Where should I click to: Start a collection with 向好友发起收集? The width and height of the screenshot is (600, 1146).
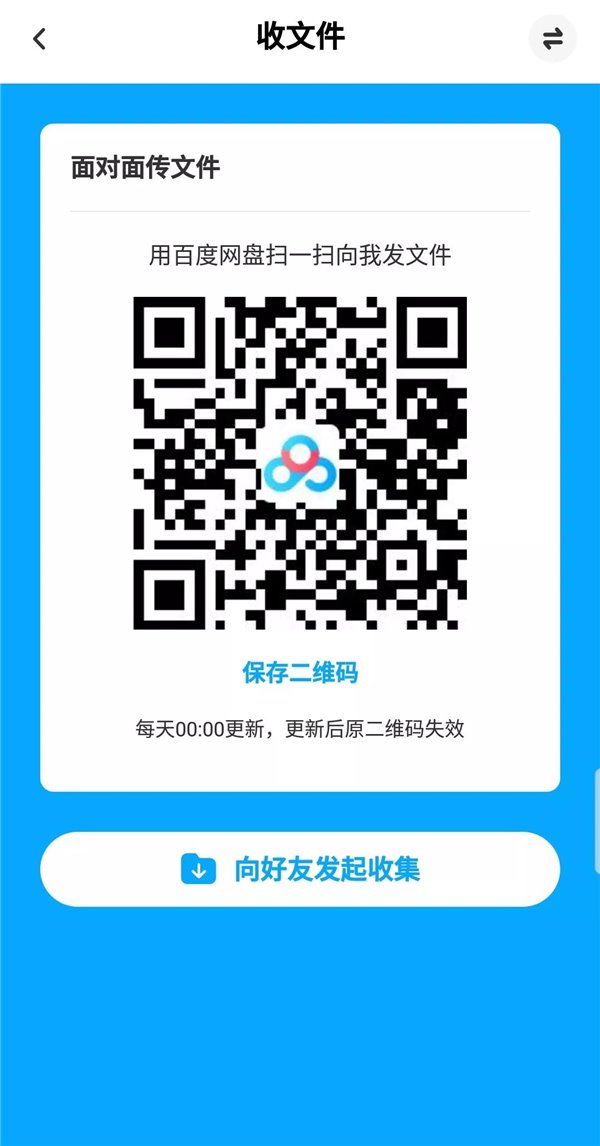[300, 869]
